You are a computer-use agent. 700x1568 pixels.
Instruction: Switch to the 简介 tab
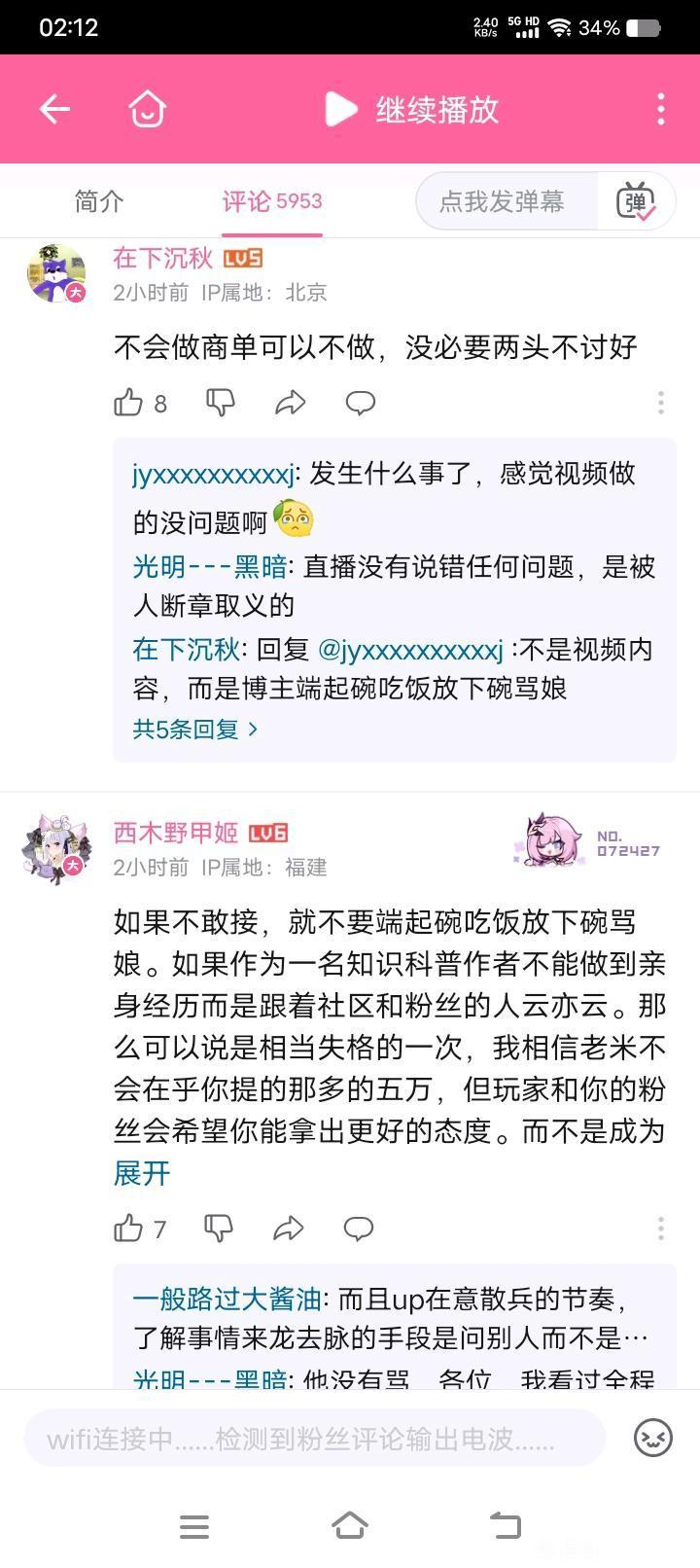point(99,201)
